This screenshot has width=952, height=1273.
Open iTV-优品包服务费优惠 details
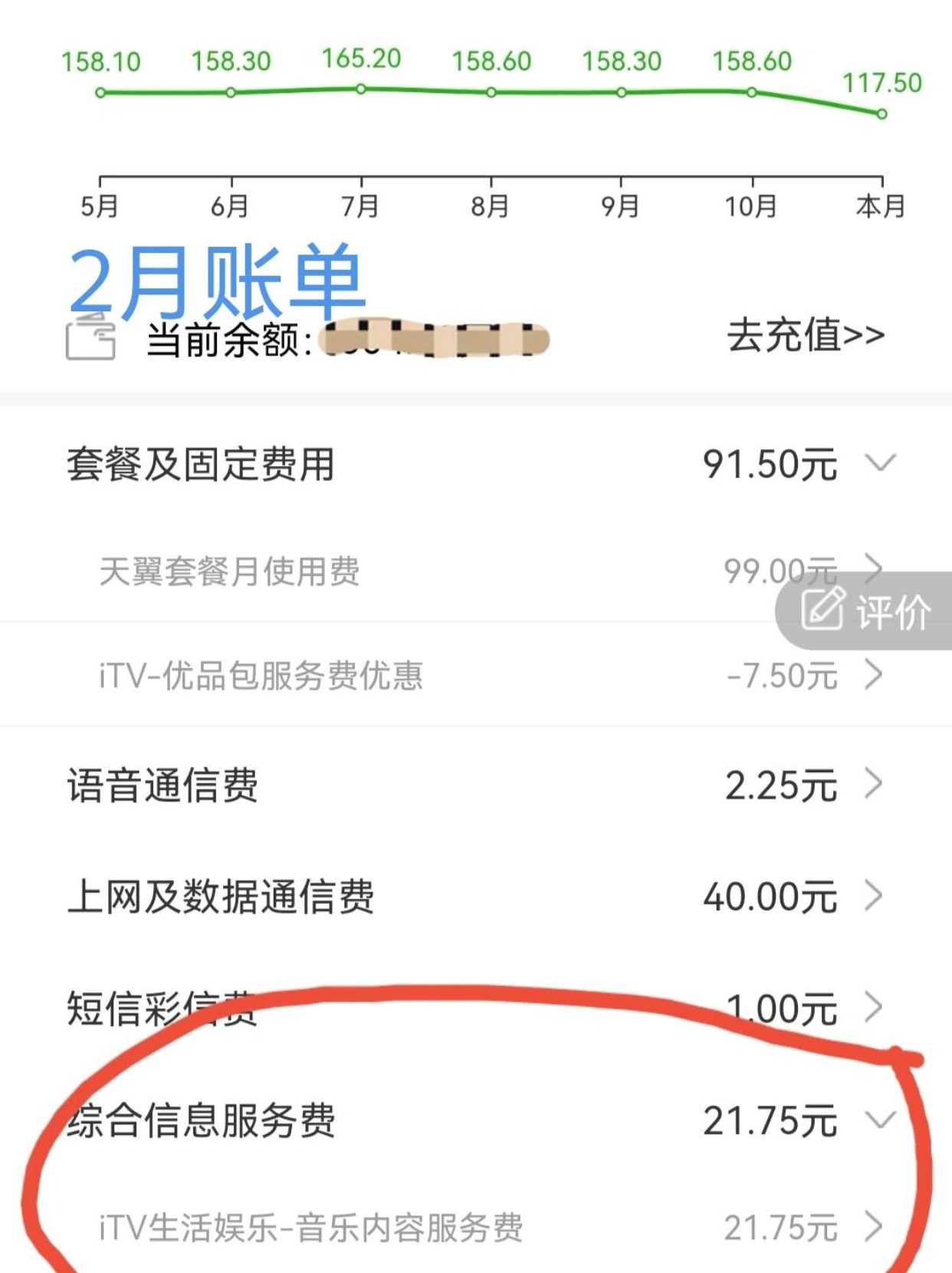pos(874,676)
